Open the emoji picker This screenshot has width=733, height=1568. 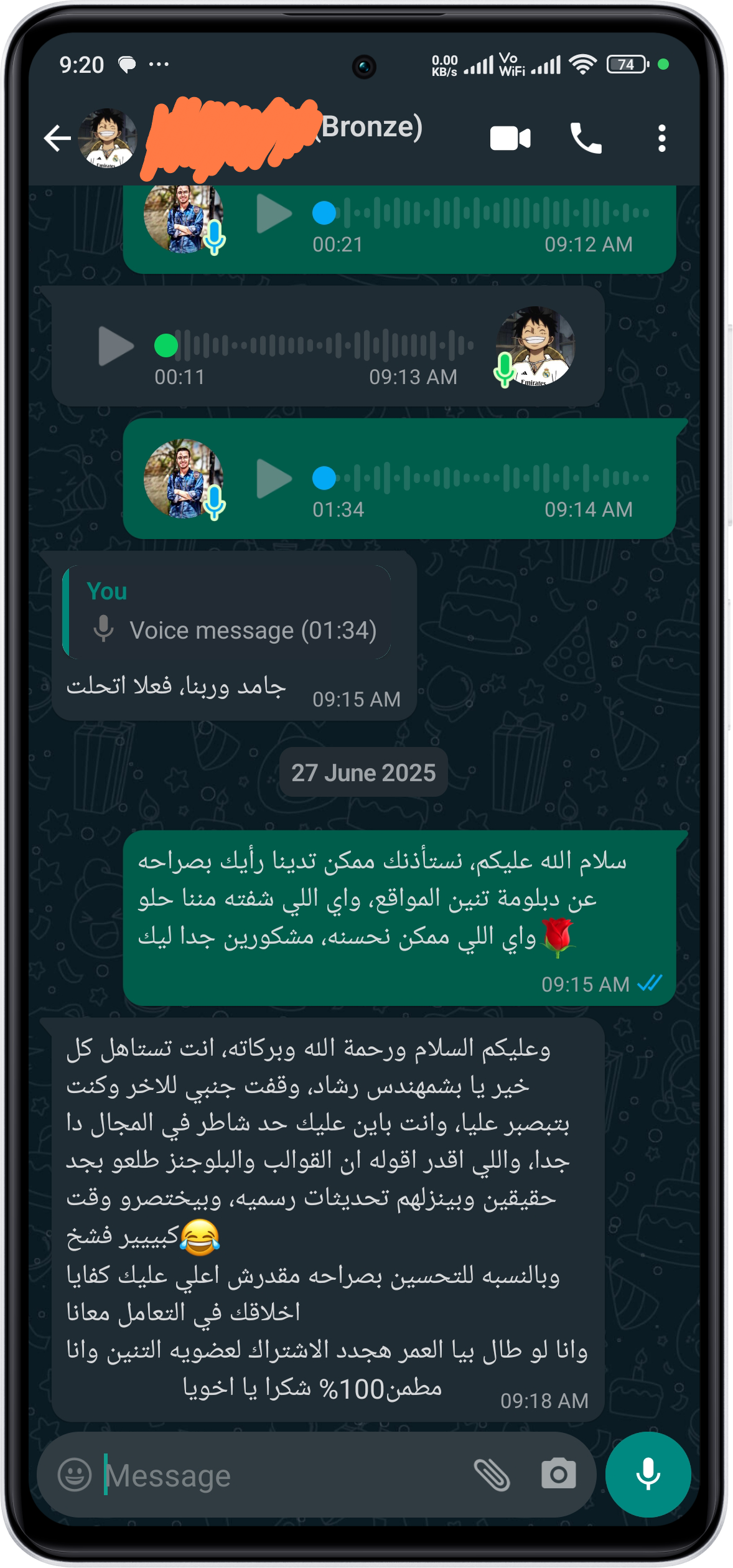coord(75,1475)
